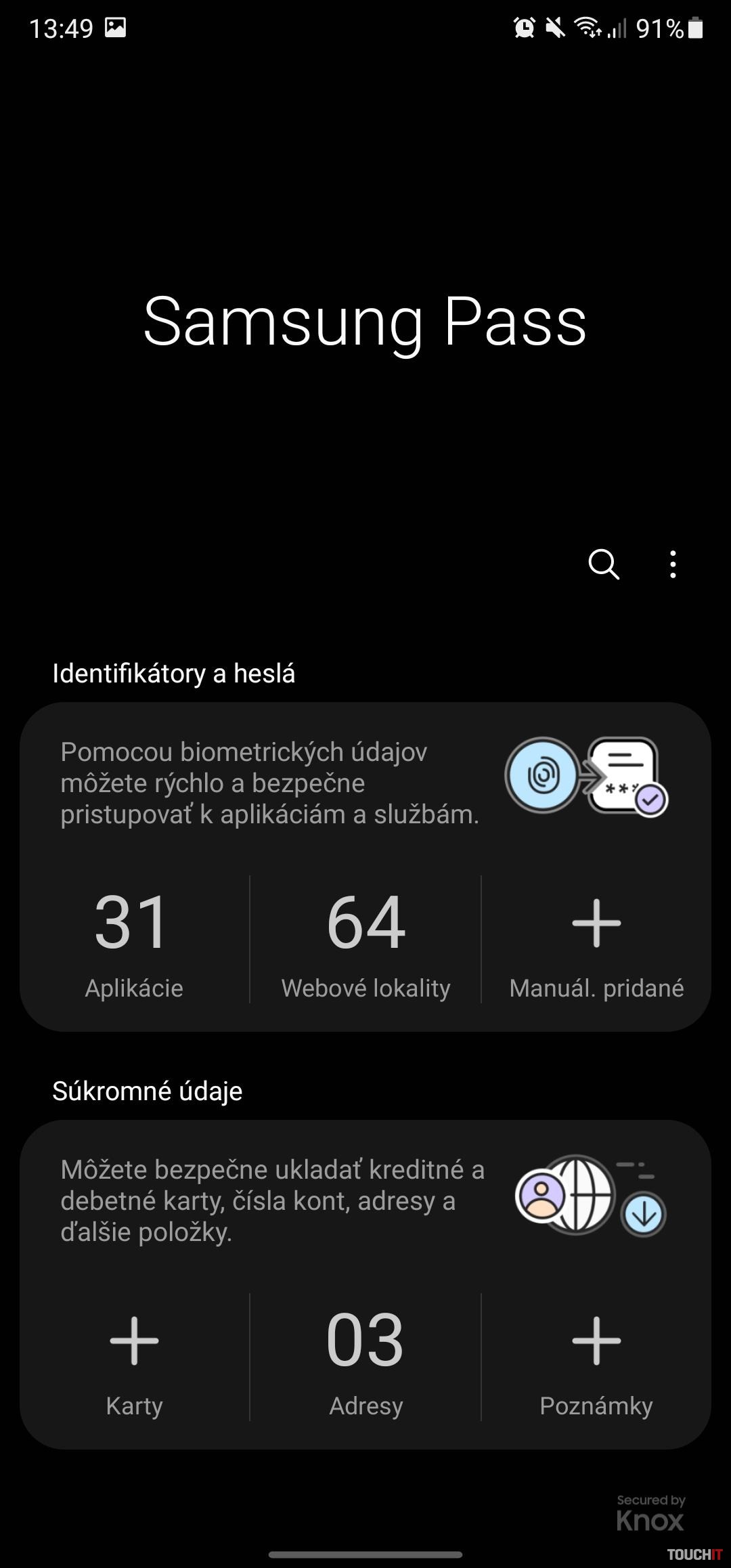View the 64 Webové lokality entries

point(365,941)
